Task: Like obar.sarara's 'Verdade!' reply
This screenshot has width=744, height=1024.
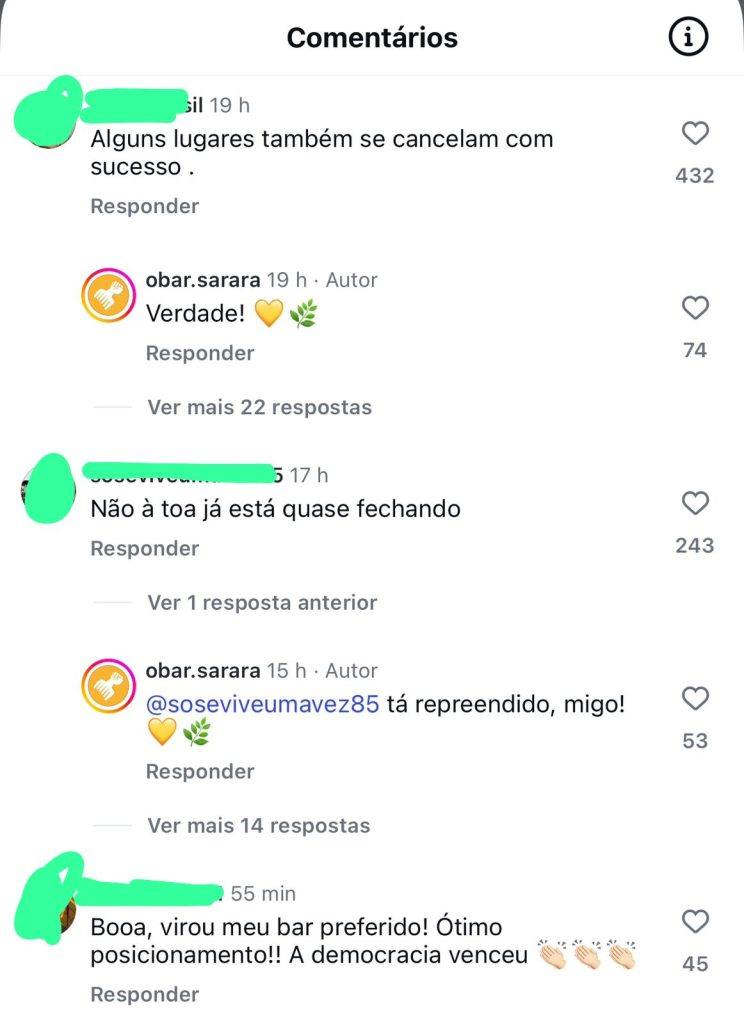Action: pyautogui.click(x=694, y=308)
